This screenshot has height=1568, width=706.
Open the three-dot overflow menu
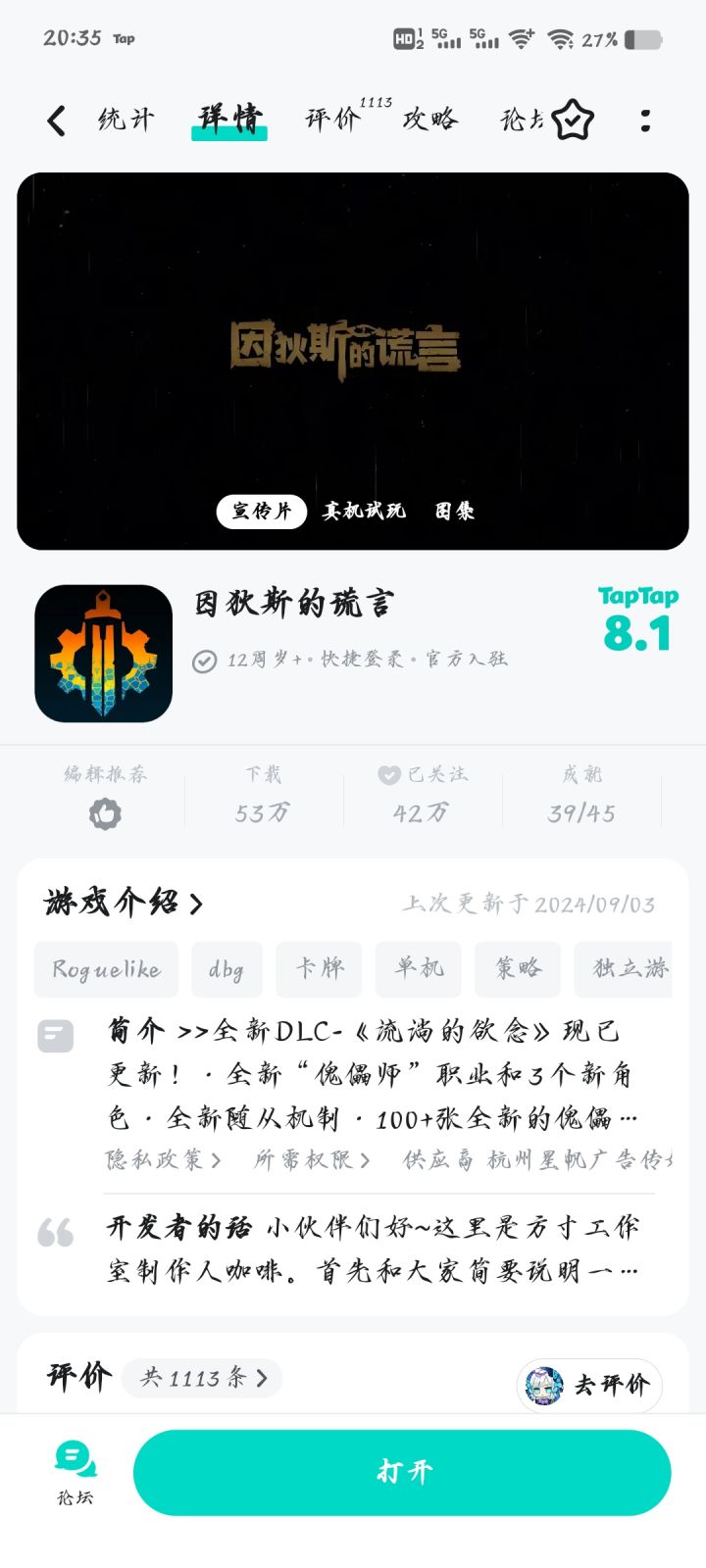click(x=645, y=119)
